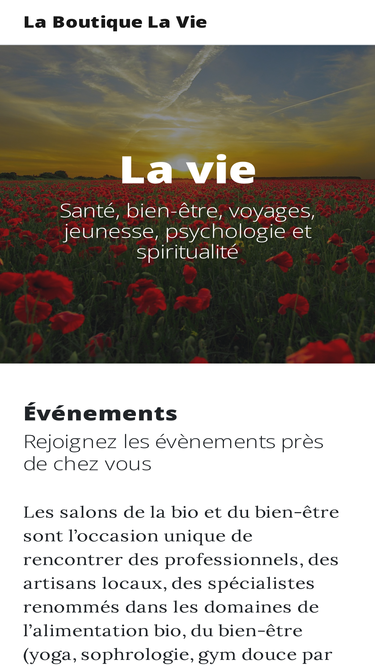The height and width of the screenshot is (667, 375).
Task: Open the La Boutique La Vie site title
Action: coord(115,22)
